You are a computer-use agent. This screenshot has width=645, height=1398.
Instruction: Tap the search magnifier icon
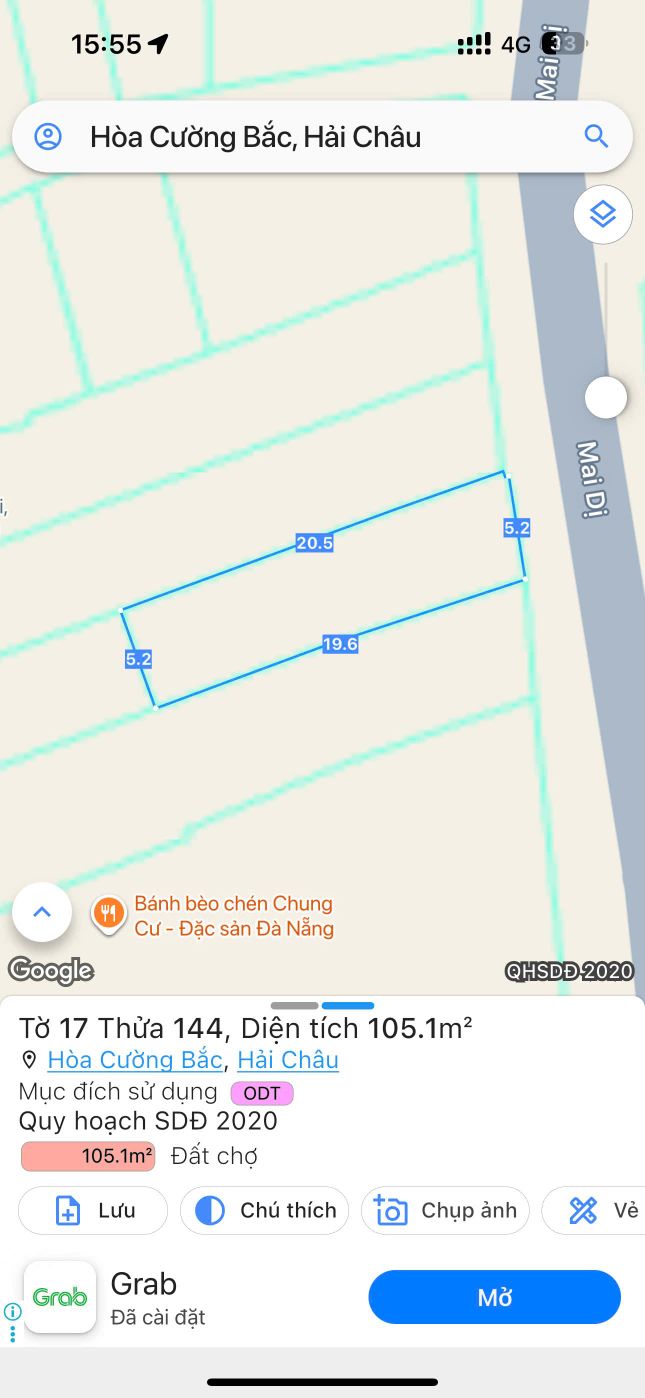click(596, 137)
